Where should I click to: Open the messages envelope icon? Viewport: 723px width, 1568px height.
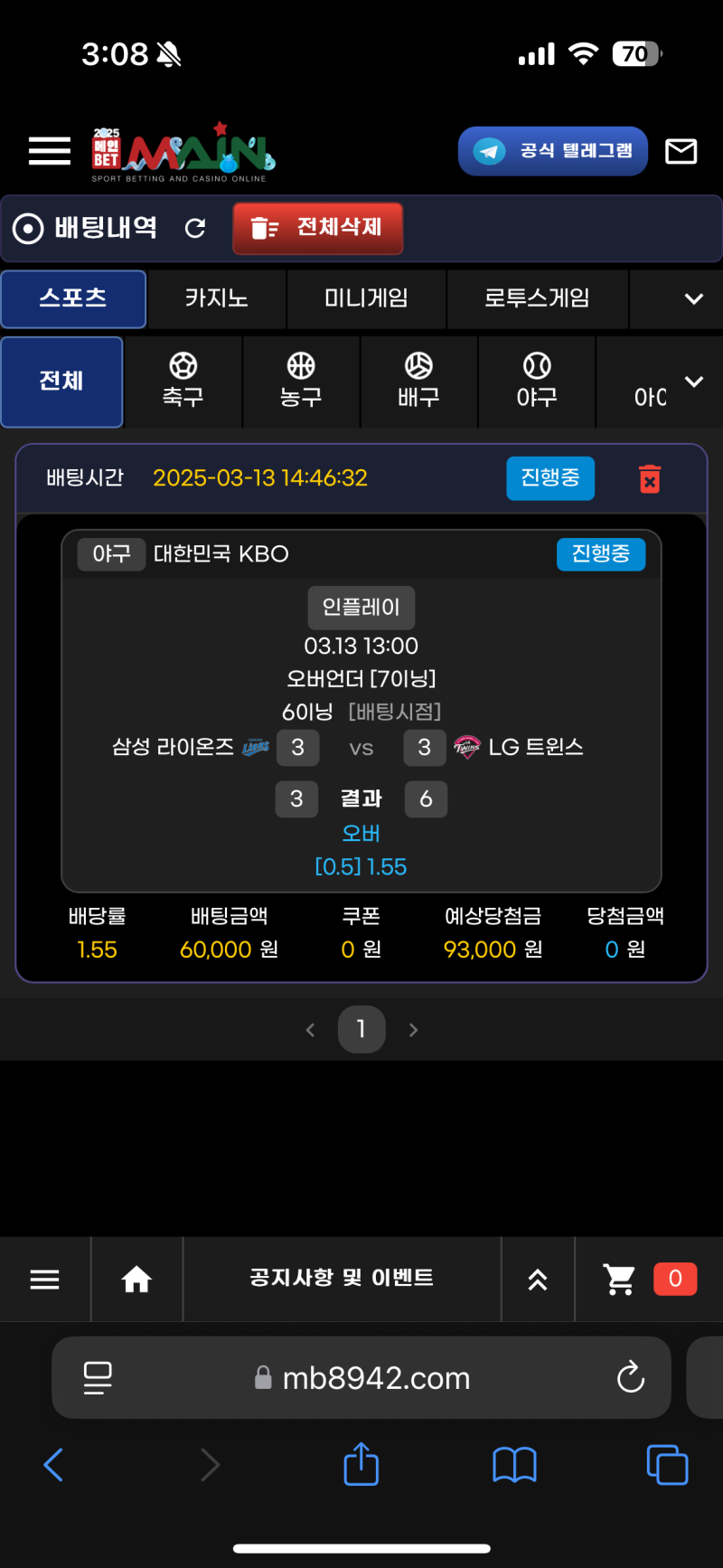(681, 151)
